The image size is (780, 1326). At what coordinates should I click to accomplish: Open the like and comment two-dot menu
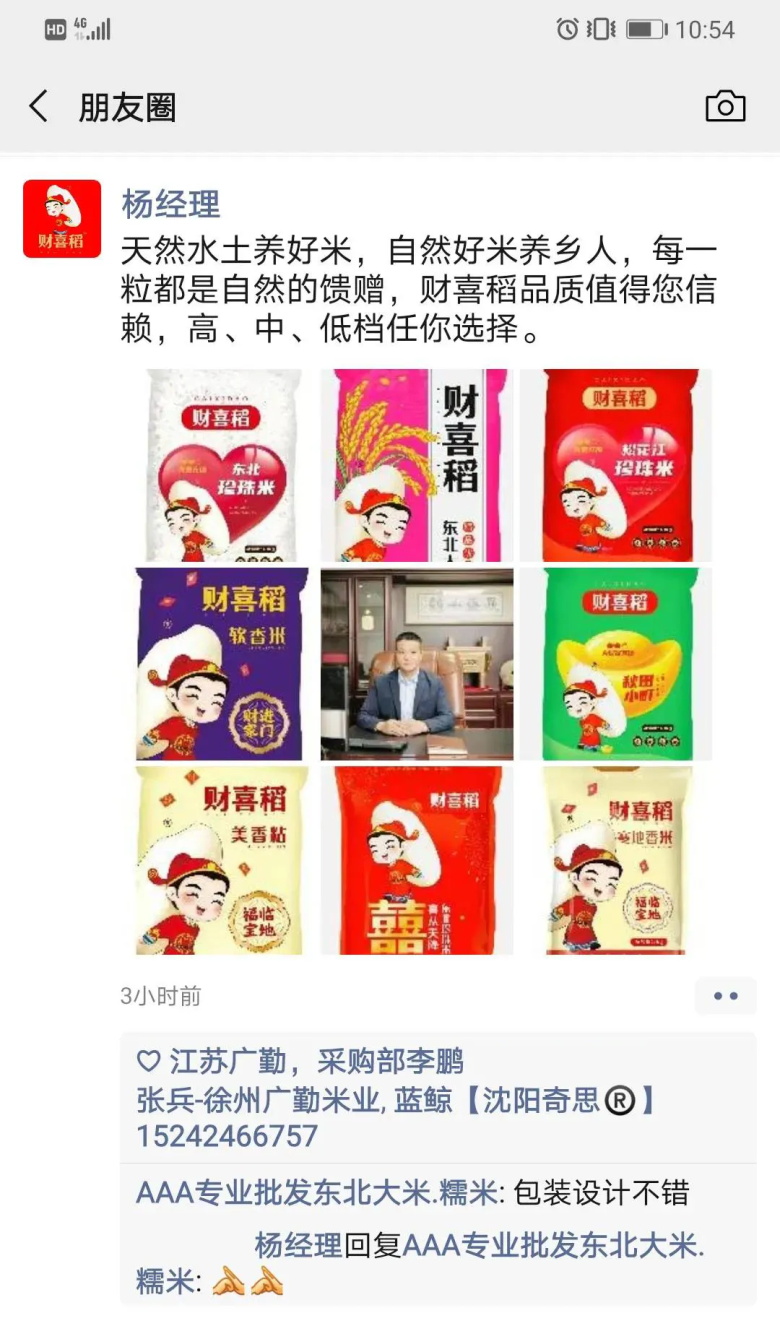725,996
